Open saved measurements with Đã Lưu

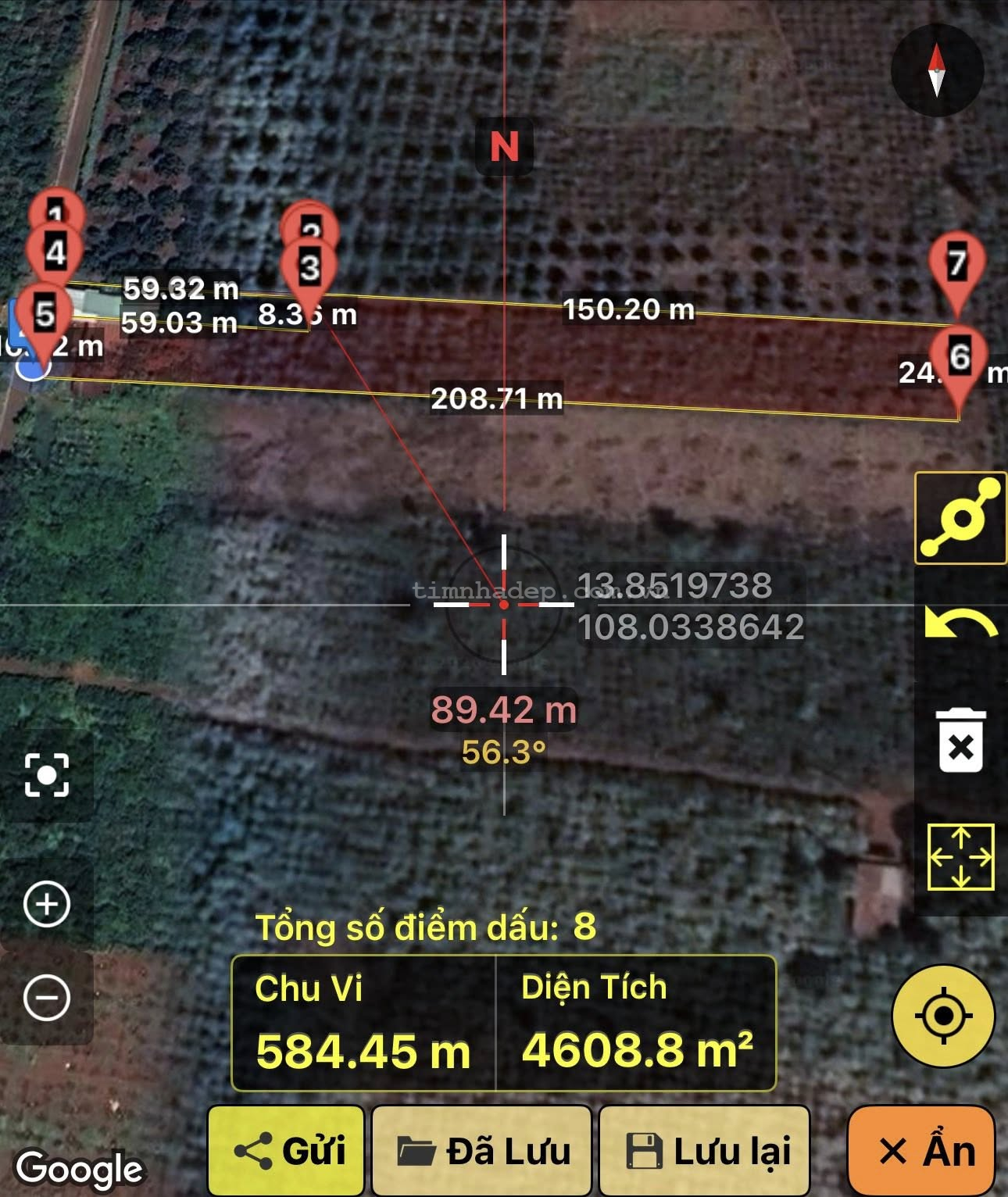click(x=482, y=1151)
